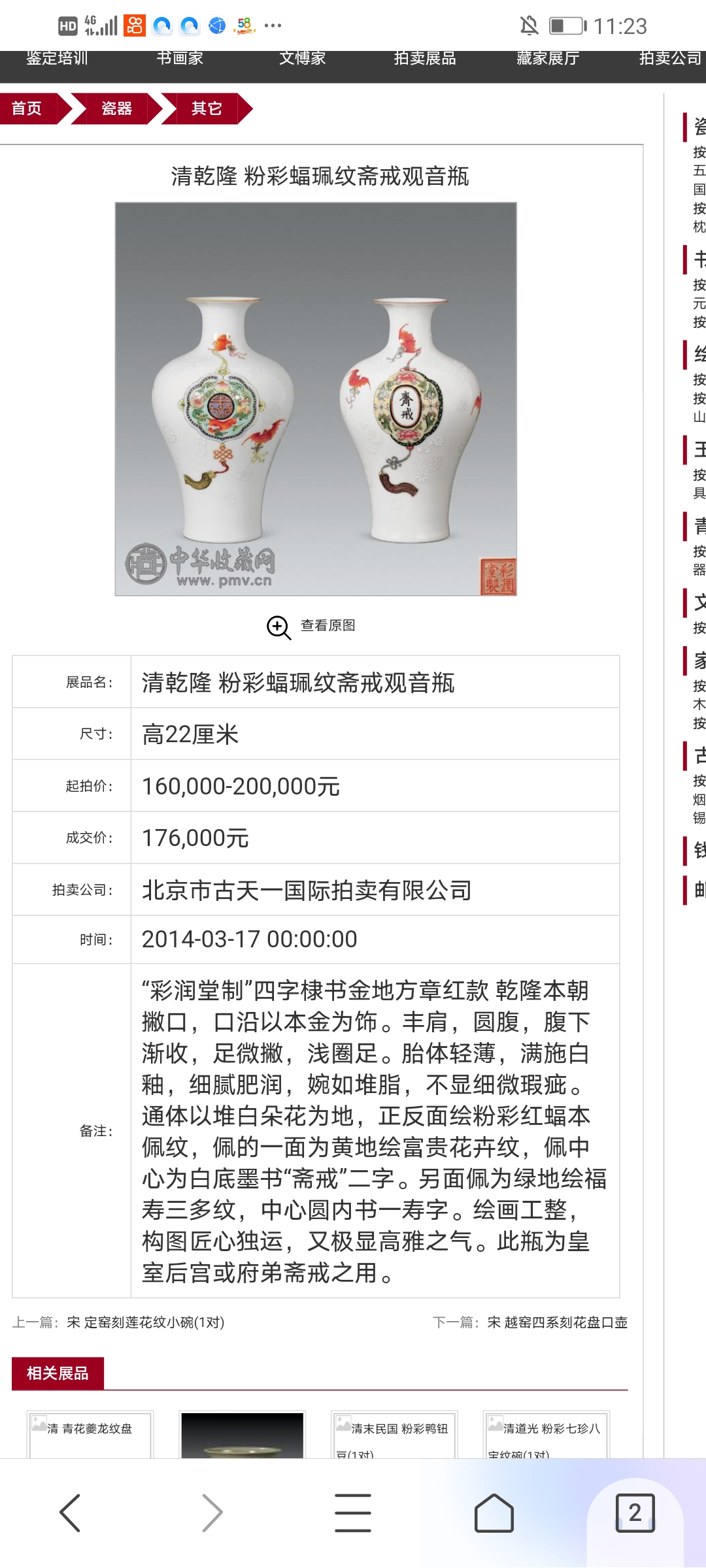View the vase photo in full
The image size is (706, 1568).
click(x=316, y=399)
